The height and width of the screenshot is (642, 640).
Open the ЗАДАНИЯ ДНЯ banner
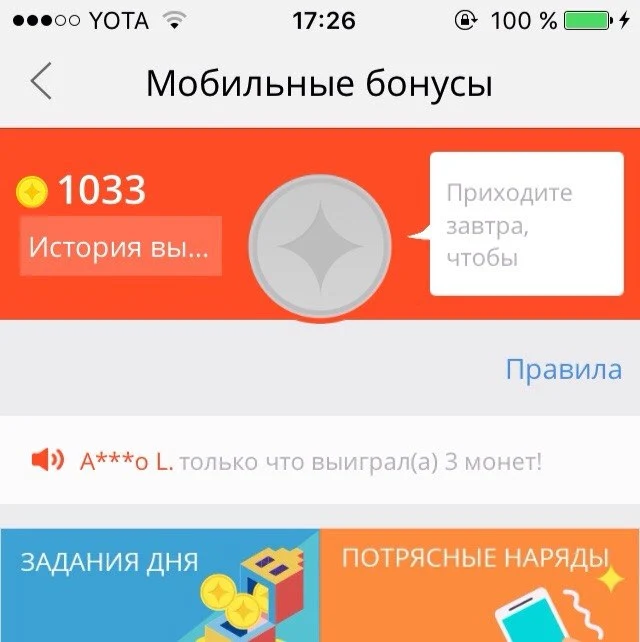point(160,585)
